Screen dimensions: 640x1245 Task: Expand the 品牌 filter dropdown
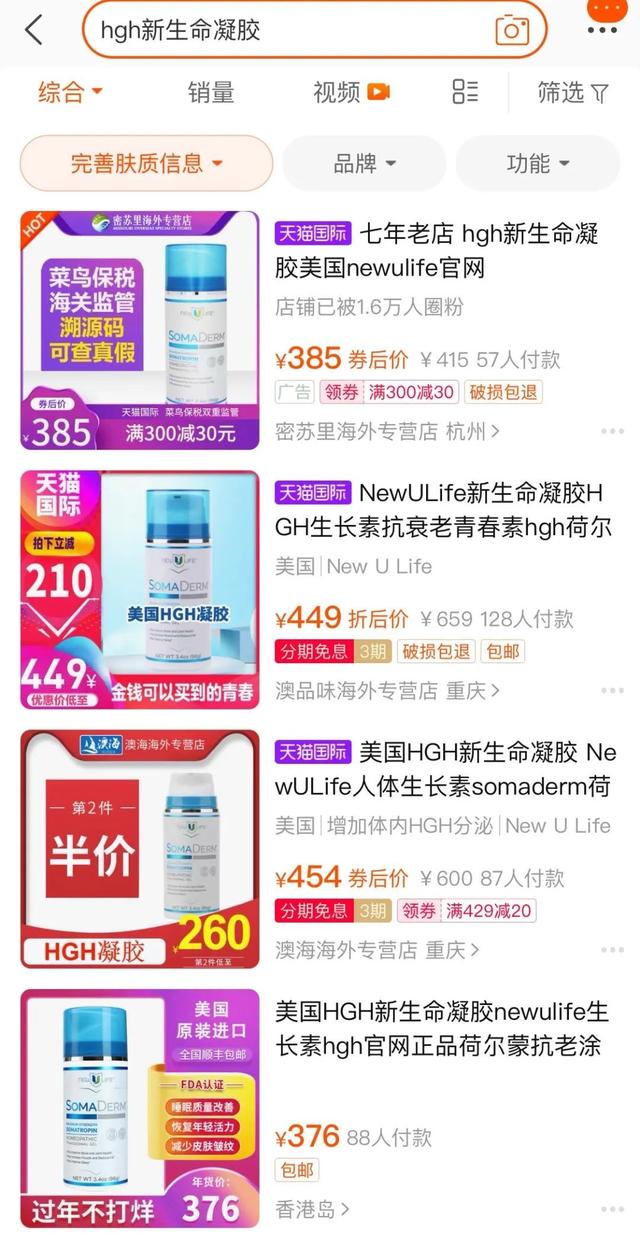point(364,164)
